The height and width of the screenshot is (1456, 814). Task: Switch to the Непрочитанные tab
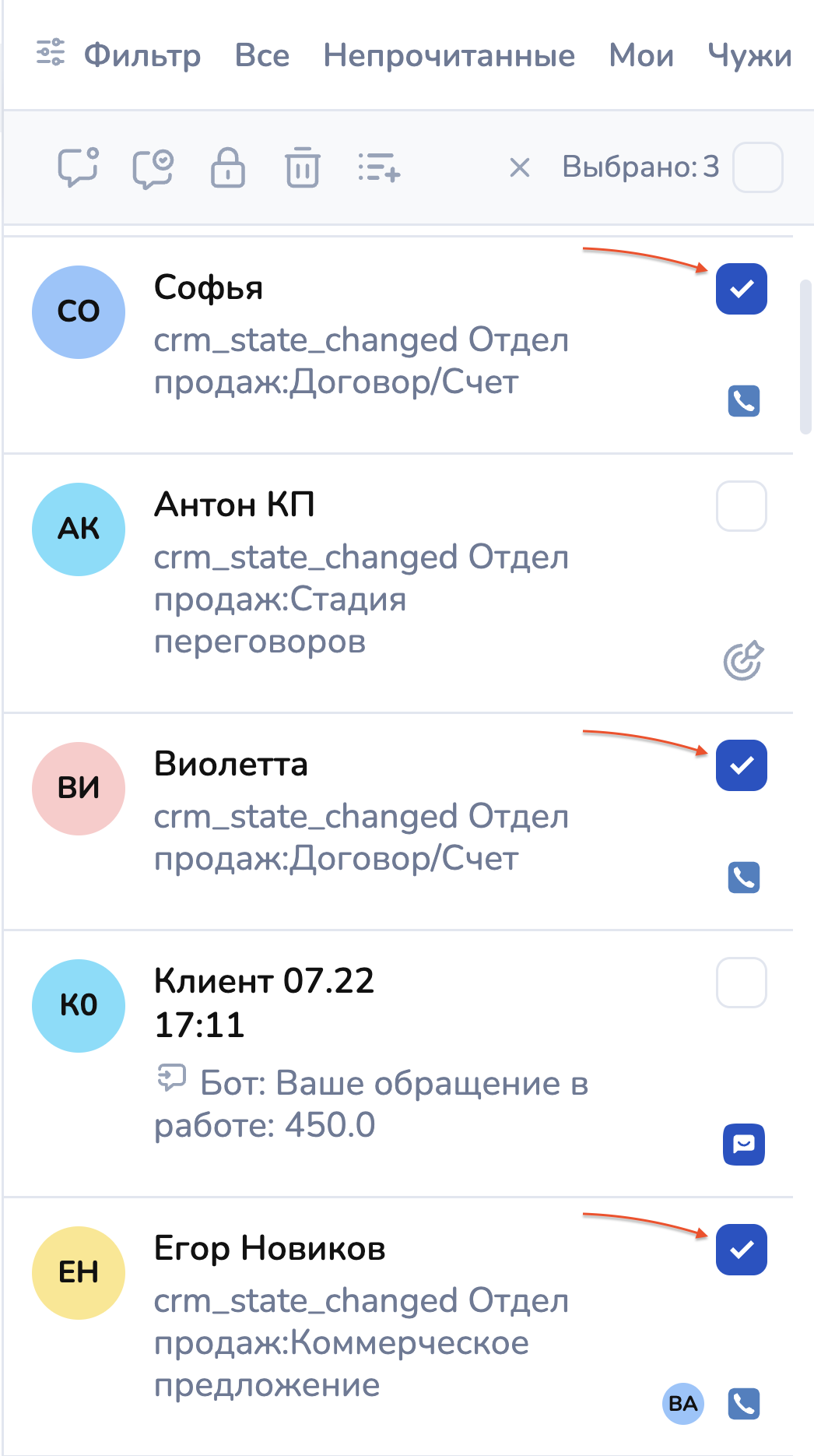(x=449, y=55)
